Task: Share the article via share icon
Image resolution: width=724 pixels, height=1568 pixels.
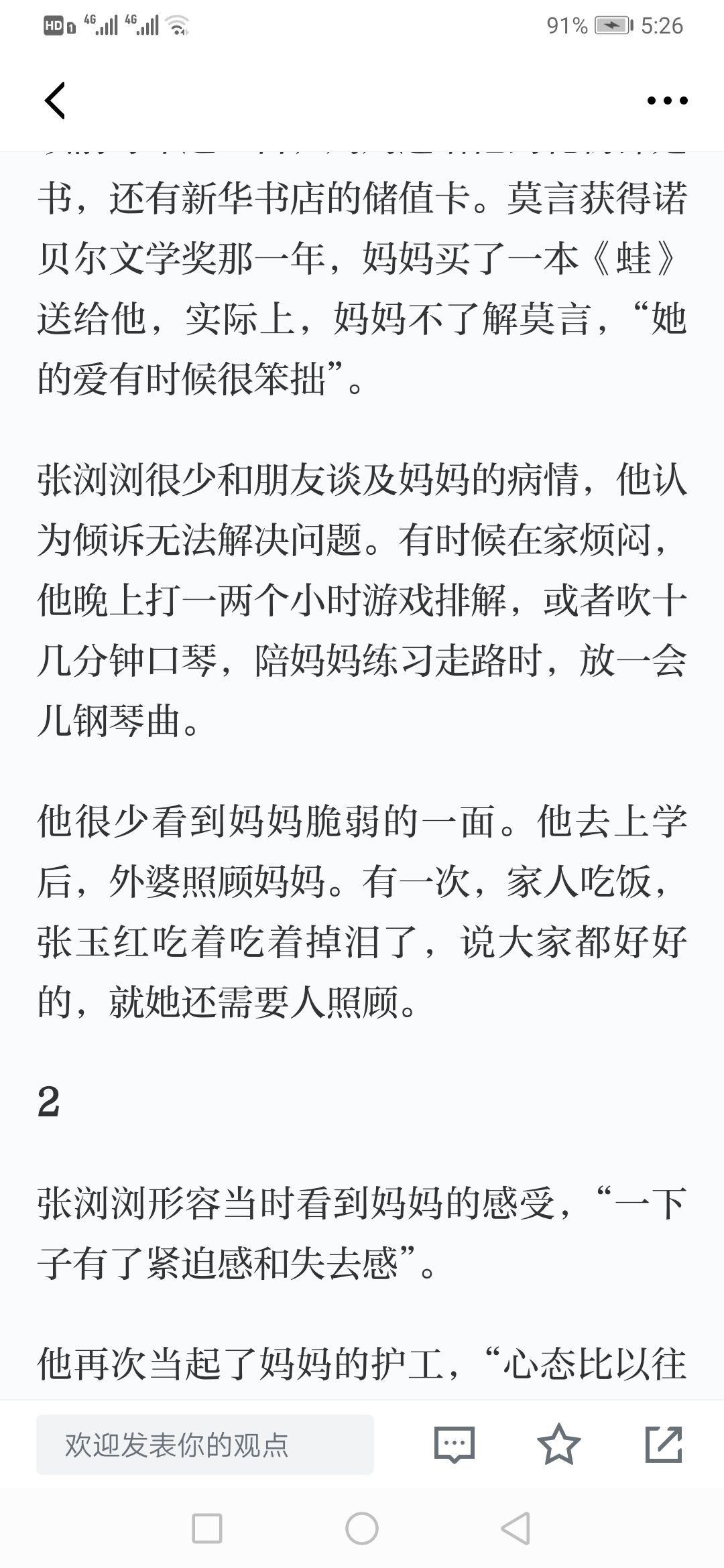Action: pos(664,1444)
